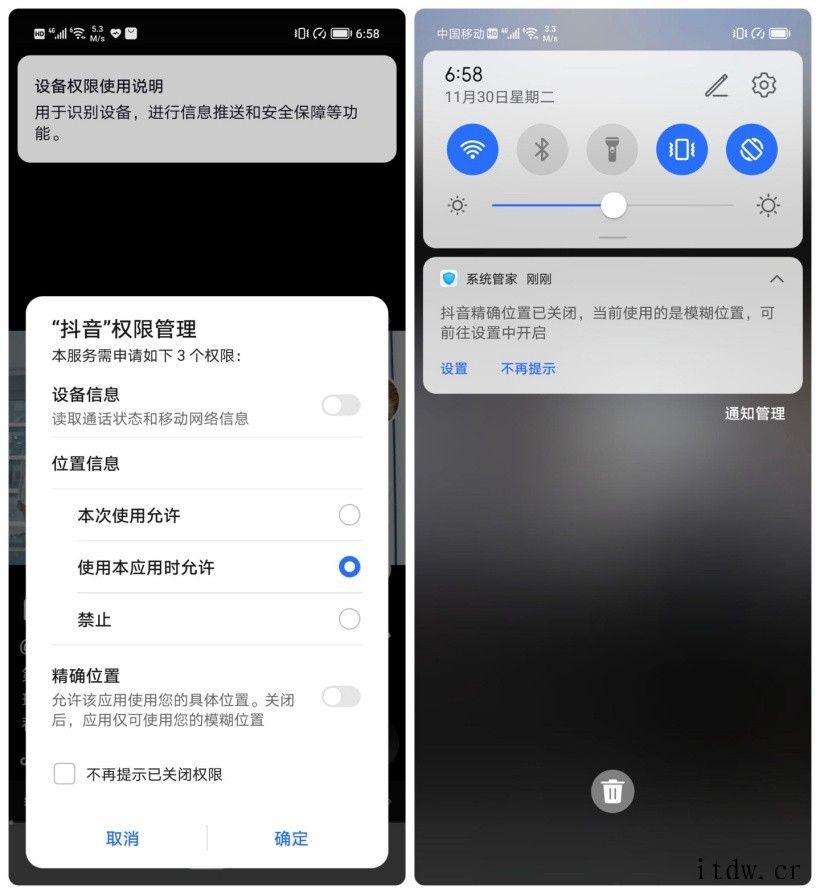Tap 取消 in the permission dialog
This screenshot has height=894, width=820.
point(122,838)
